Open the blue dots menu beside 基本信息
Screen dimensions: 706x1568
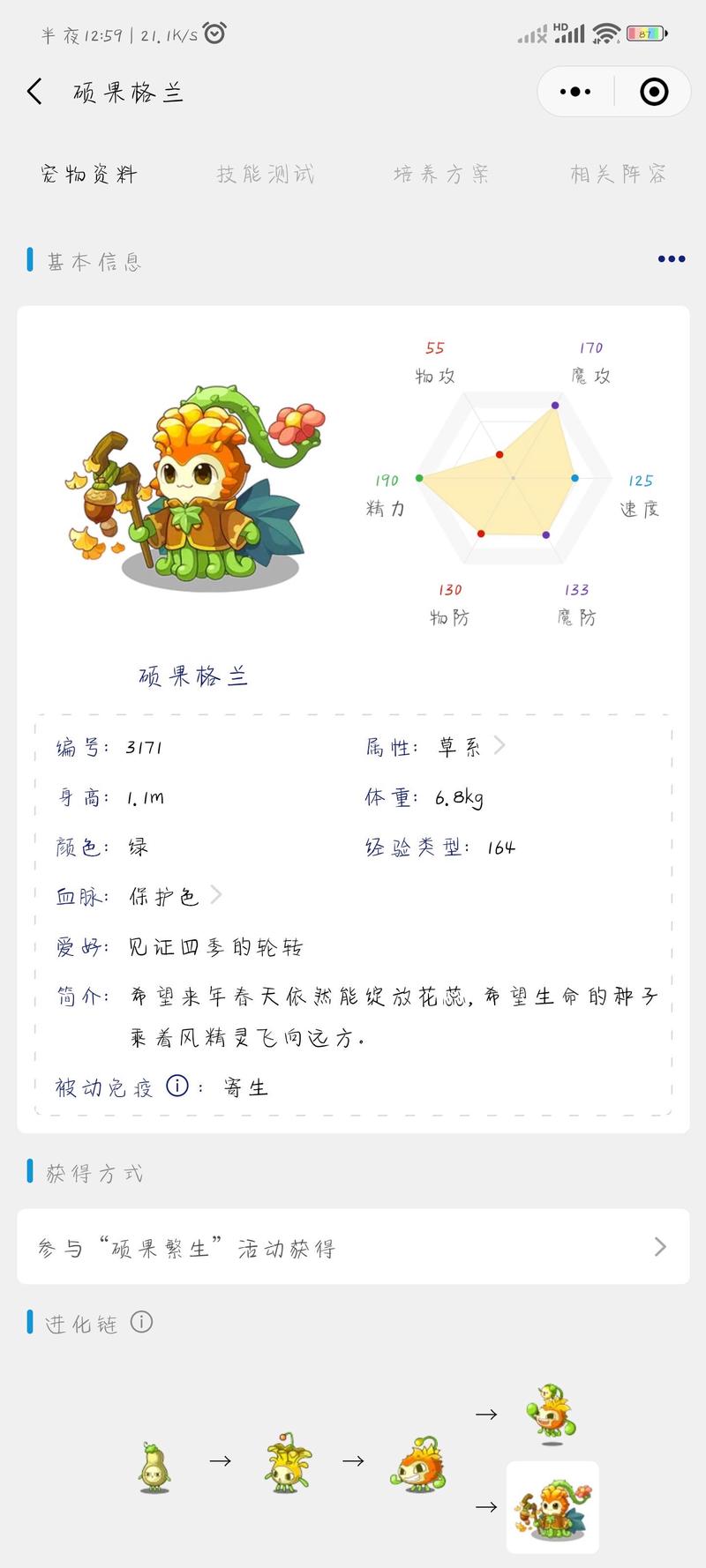coord(672,259)
